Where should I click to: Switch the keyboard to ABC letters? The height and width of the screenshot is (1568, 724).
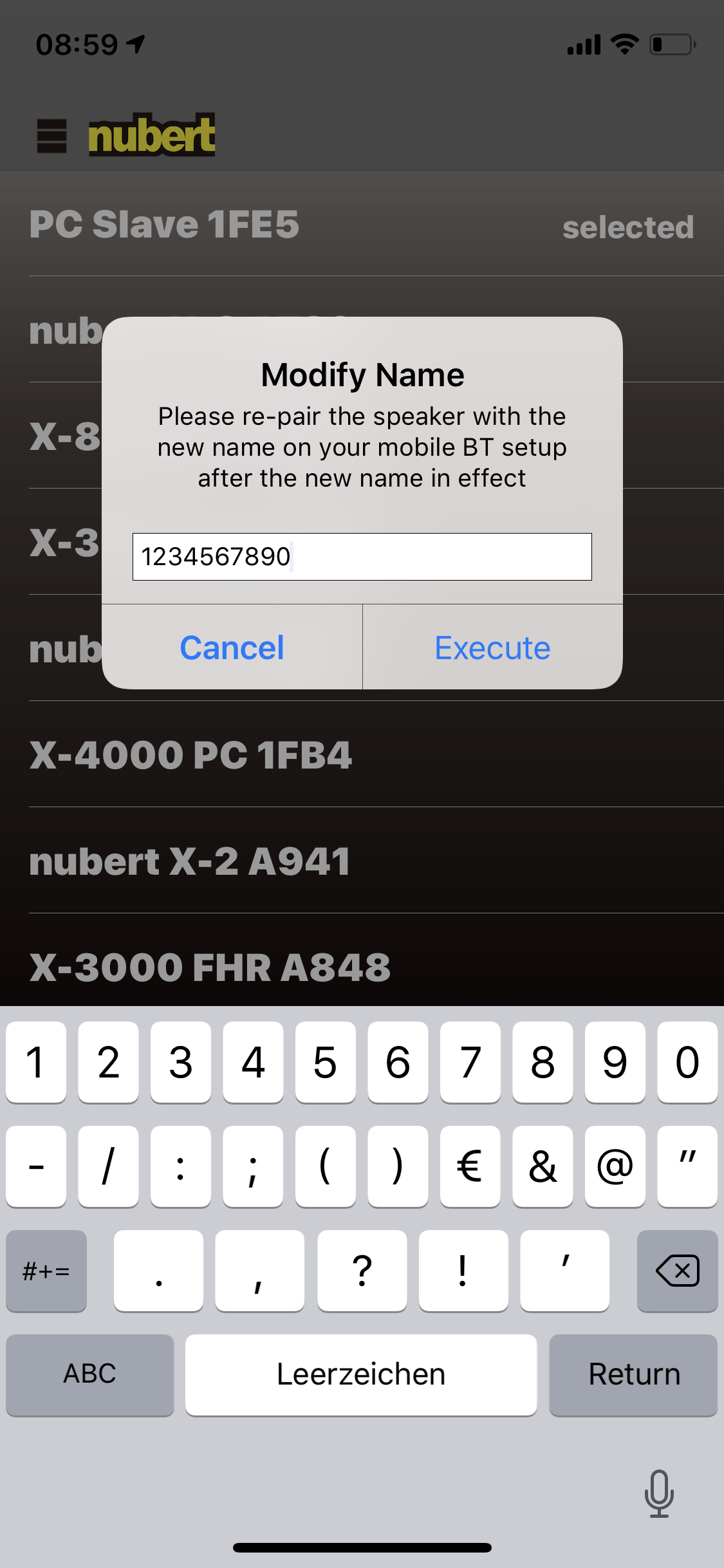click(90, 1375)
